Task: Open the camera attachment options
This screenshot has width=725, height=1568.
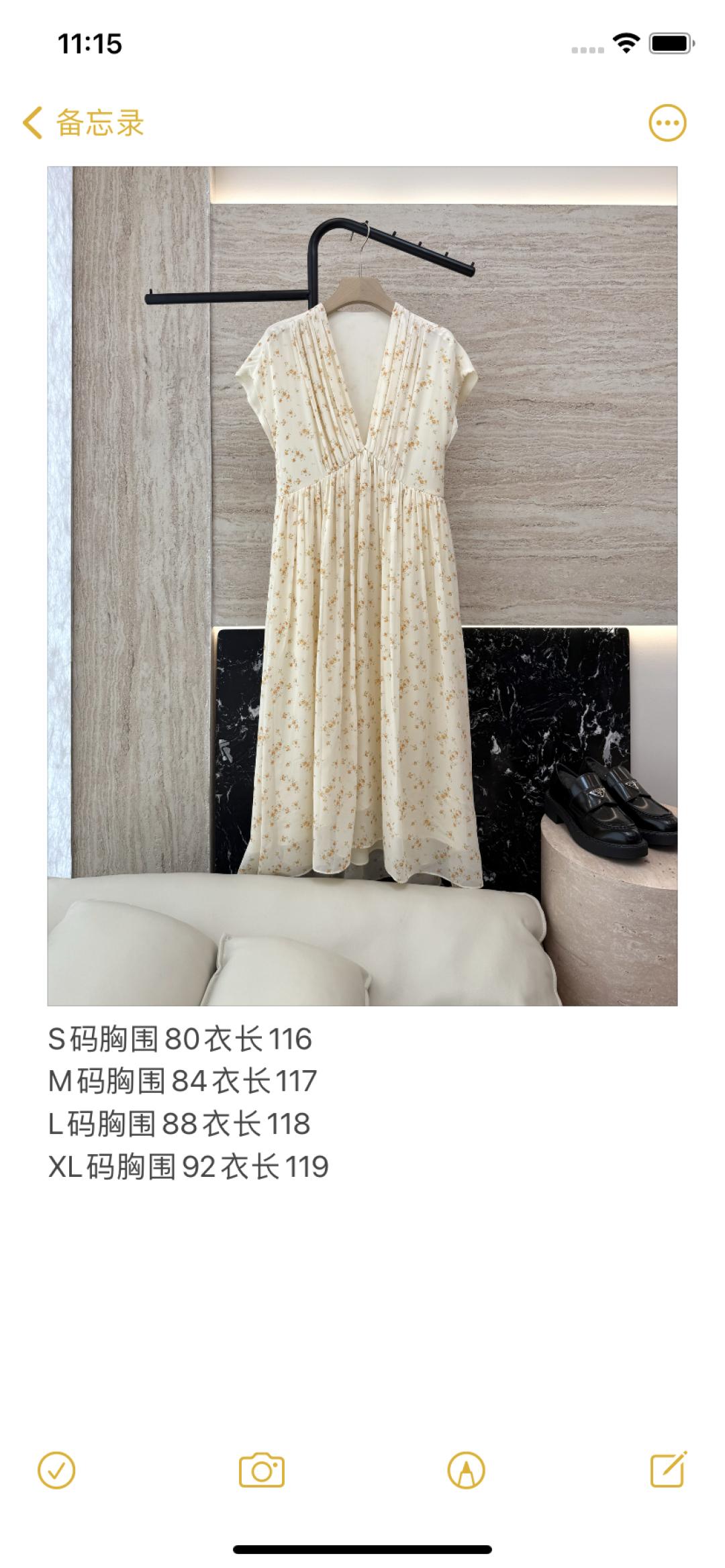Action: [x=262, y=1471]
